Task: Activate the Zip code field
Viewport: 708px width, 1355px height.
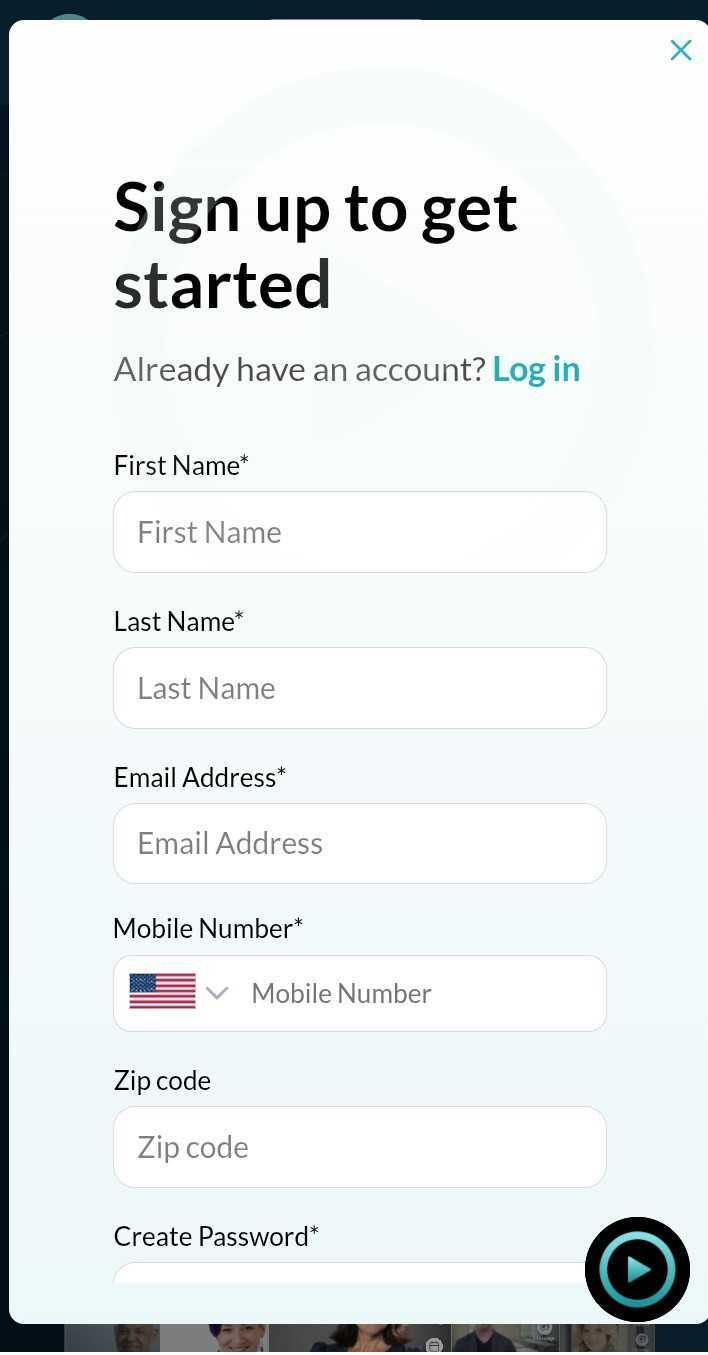Action: click(360, 1147)
